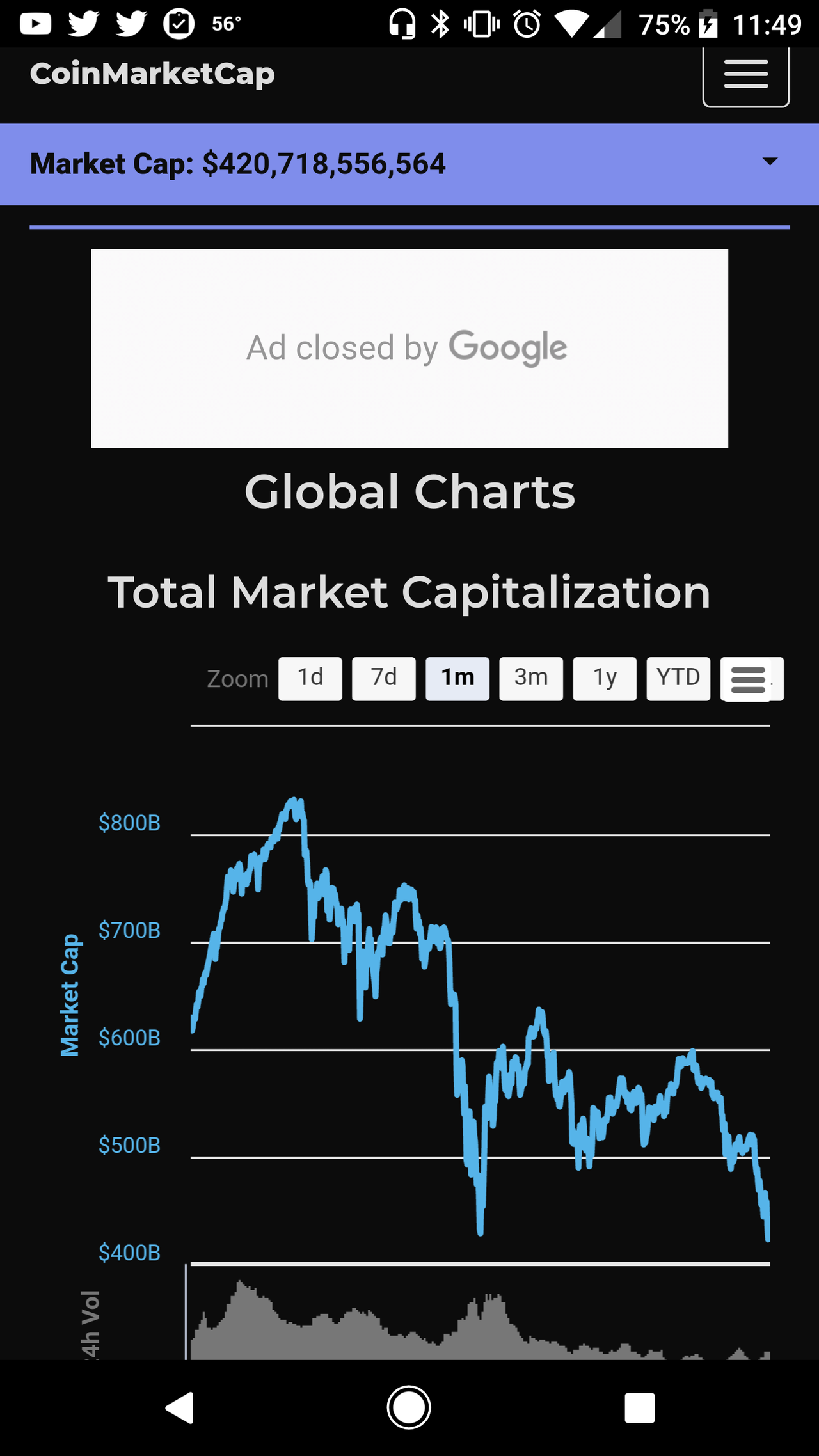
Task: Expand the Market Cap dropdown bar
Action: point(409,164)
